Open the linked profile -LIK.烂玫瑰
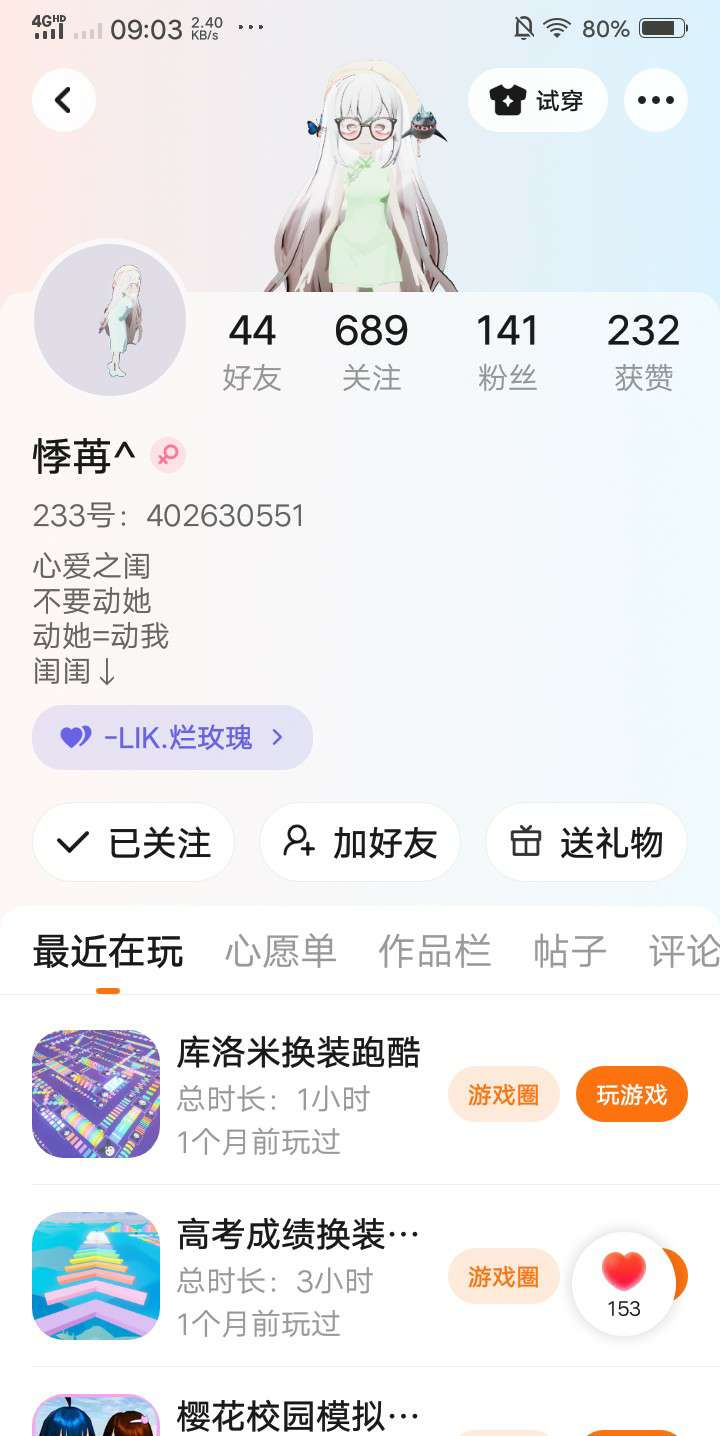 point(173,738)
